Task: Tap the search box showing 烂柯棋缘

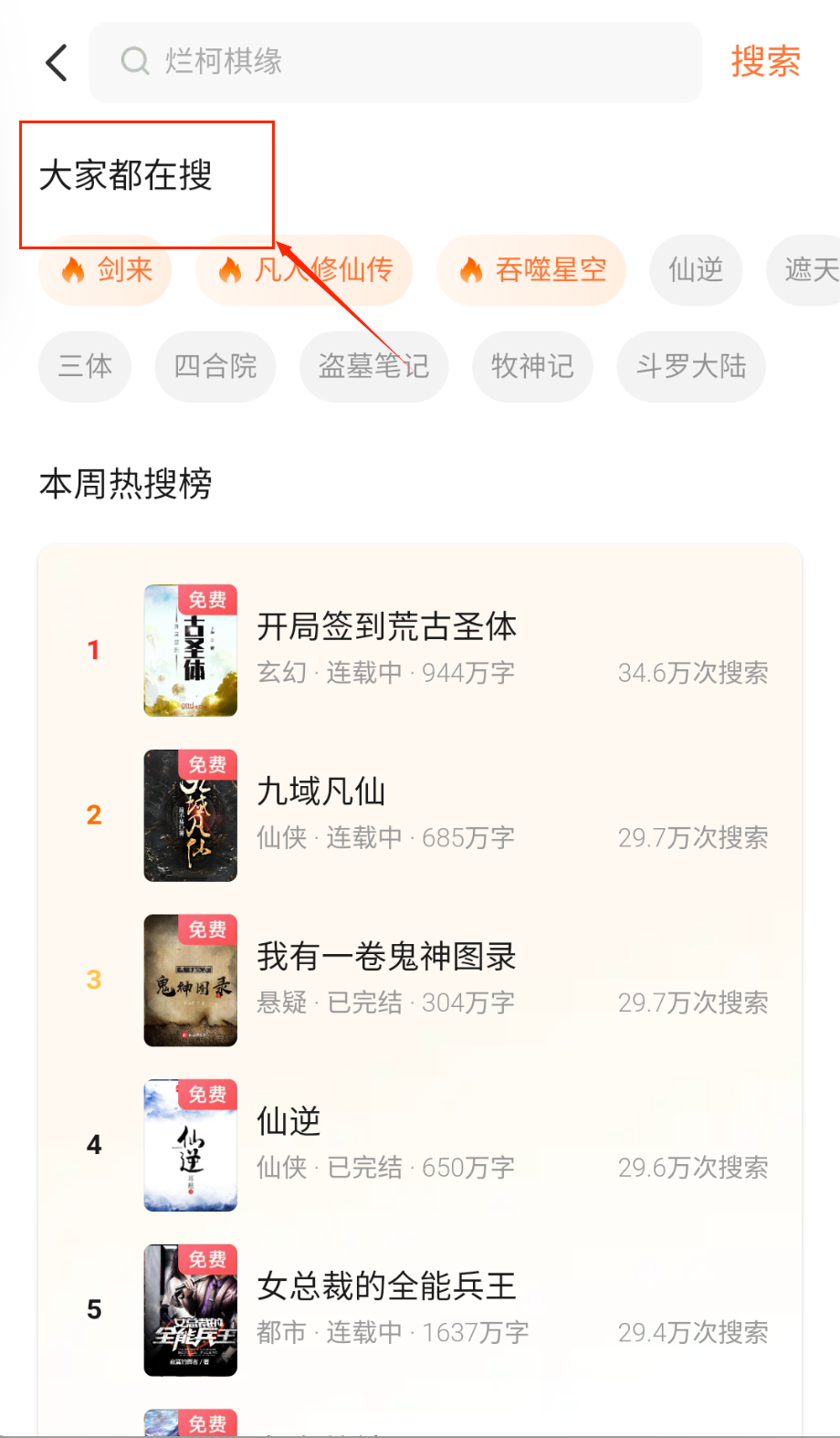Action: pyautogui.click(x=394, y=62)
